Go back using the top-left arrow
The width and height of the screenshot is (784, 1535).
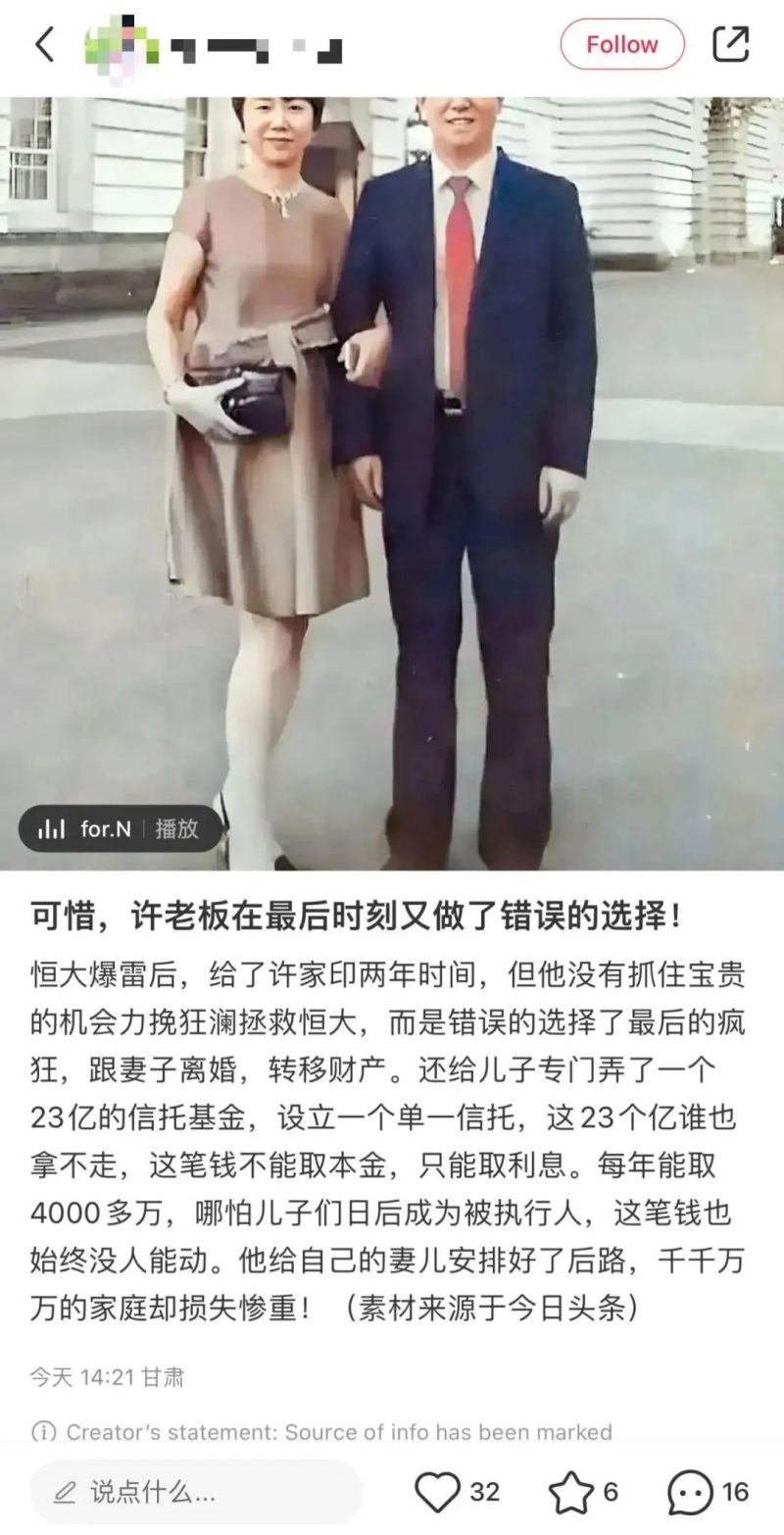tap(44, 45)
